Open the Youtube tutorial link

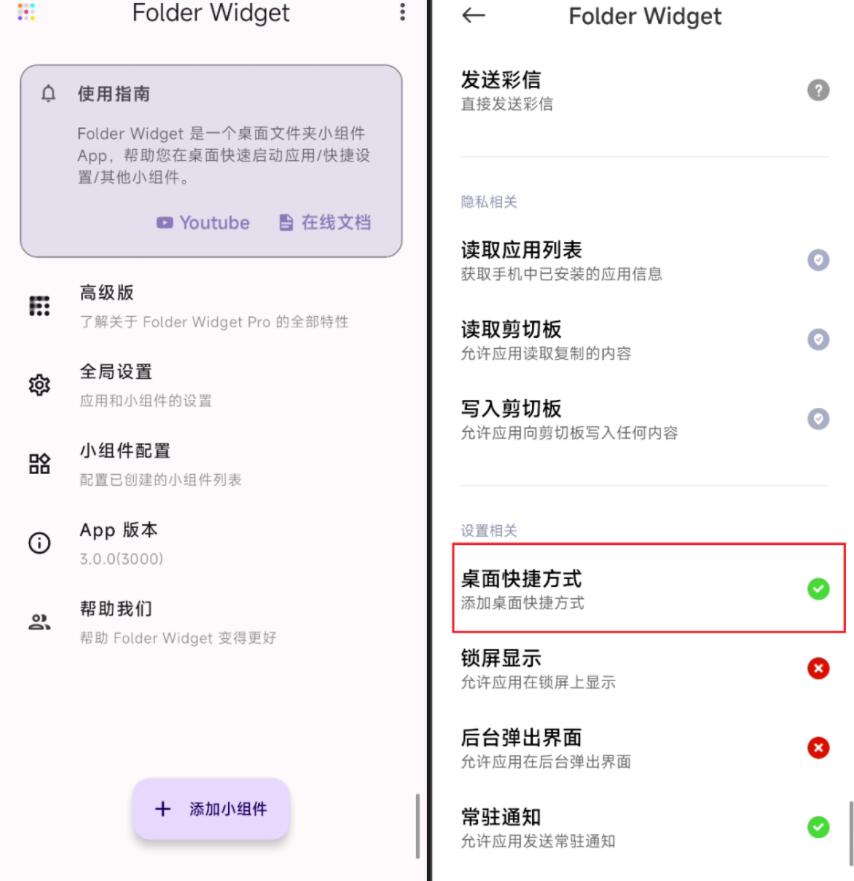click(x=203, y=223)
